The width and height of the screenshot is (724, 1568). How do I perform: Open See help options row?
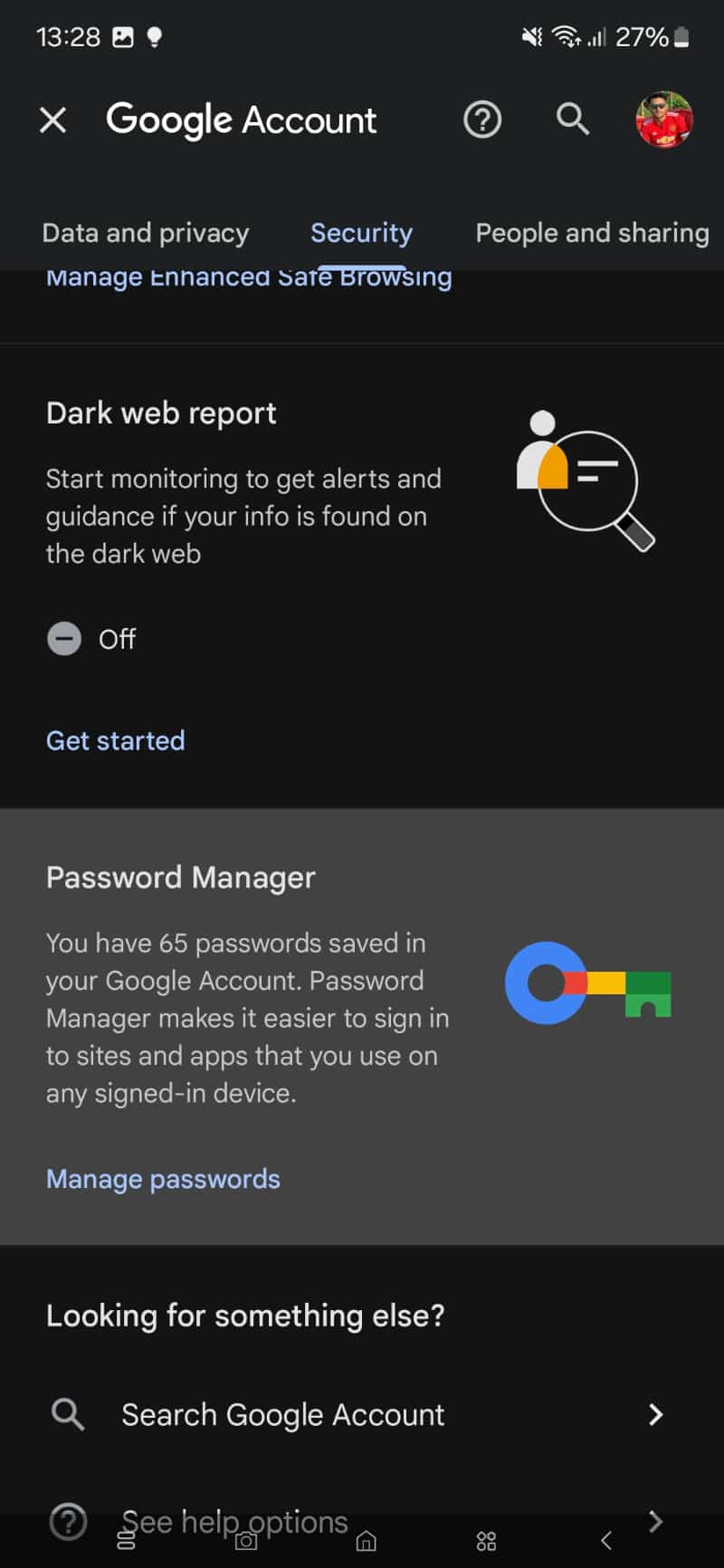362,1522
